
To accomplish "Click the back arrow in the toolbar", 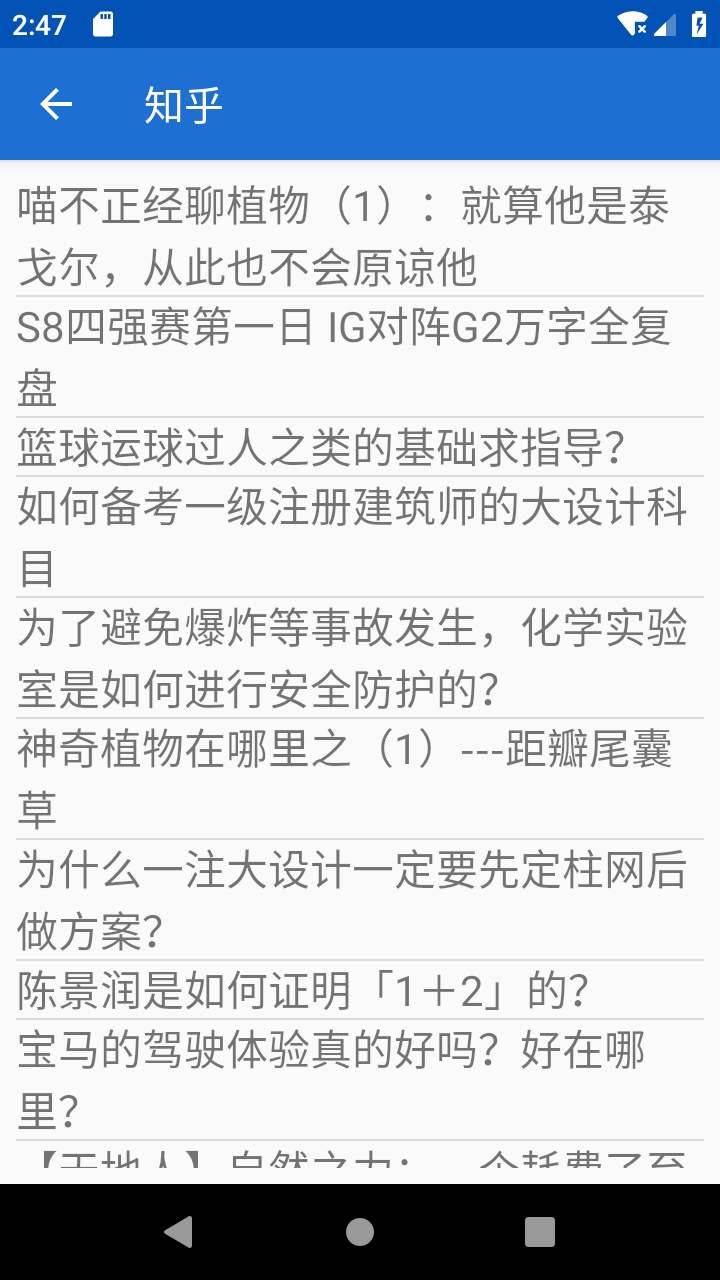I will tap(55, 104).
